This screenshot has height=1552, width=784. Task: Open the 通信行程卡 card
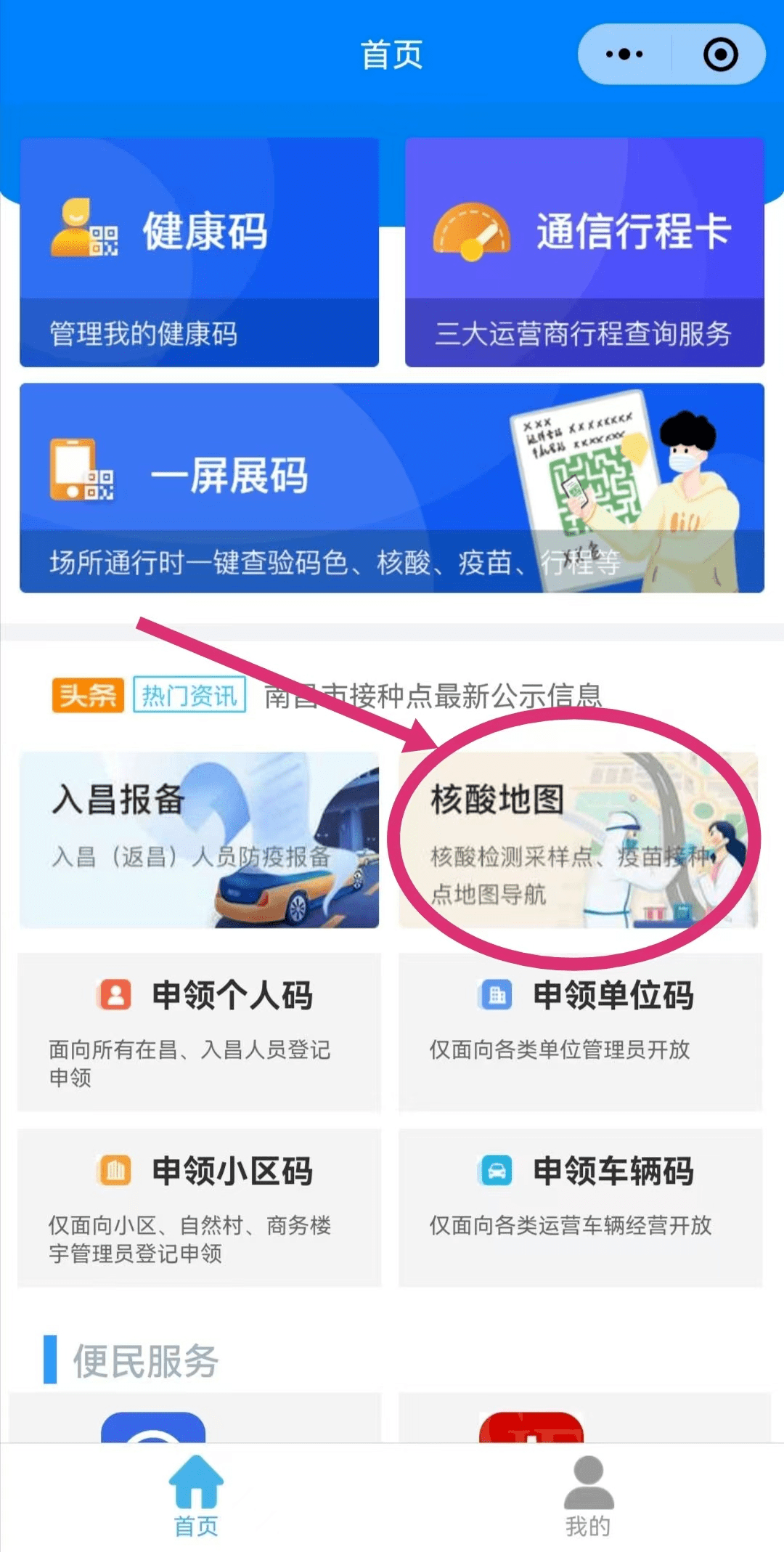click(584, 252)
